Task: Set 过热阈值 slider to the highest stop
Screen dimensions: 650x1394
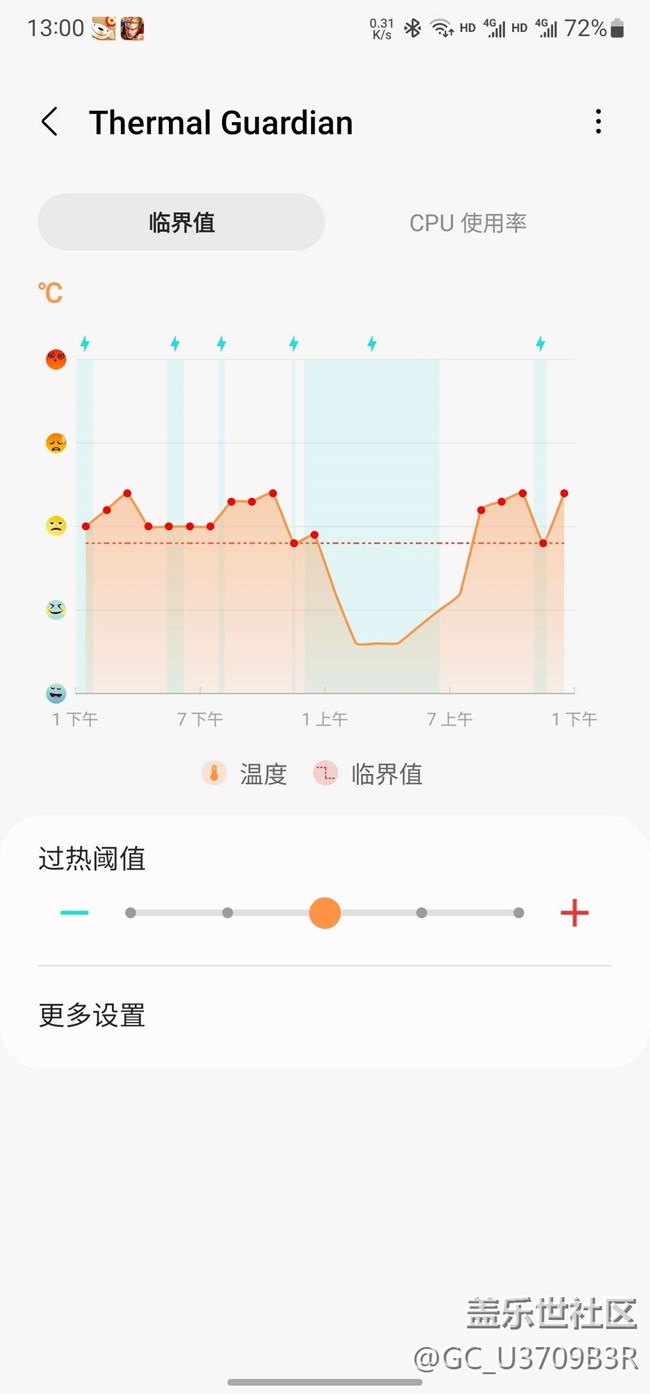Action: 518,912
